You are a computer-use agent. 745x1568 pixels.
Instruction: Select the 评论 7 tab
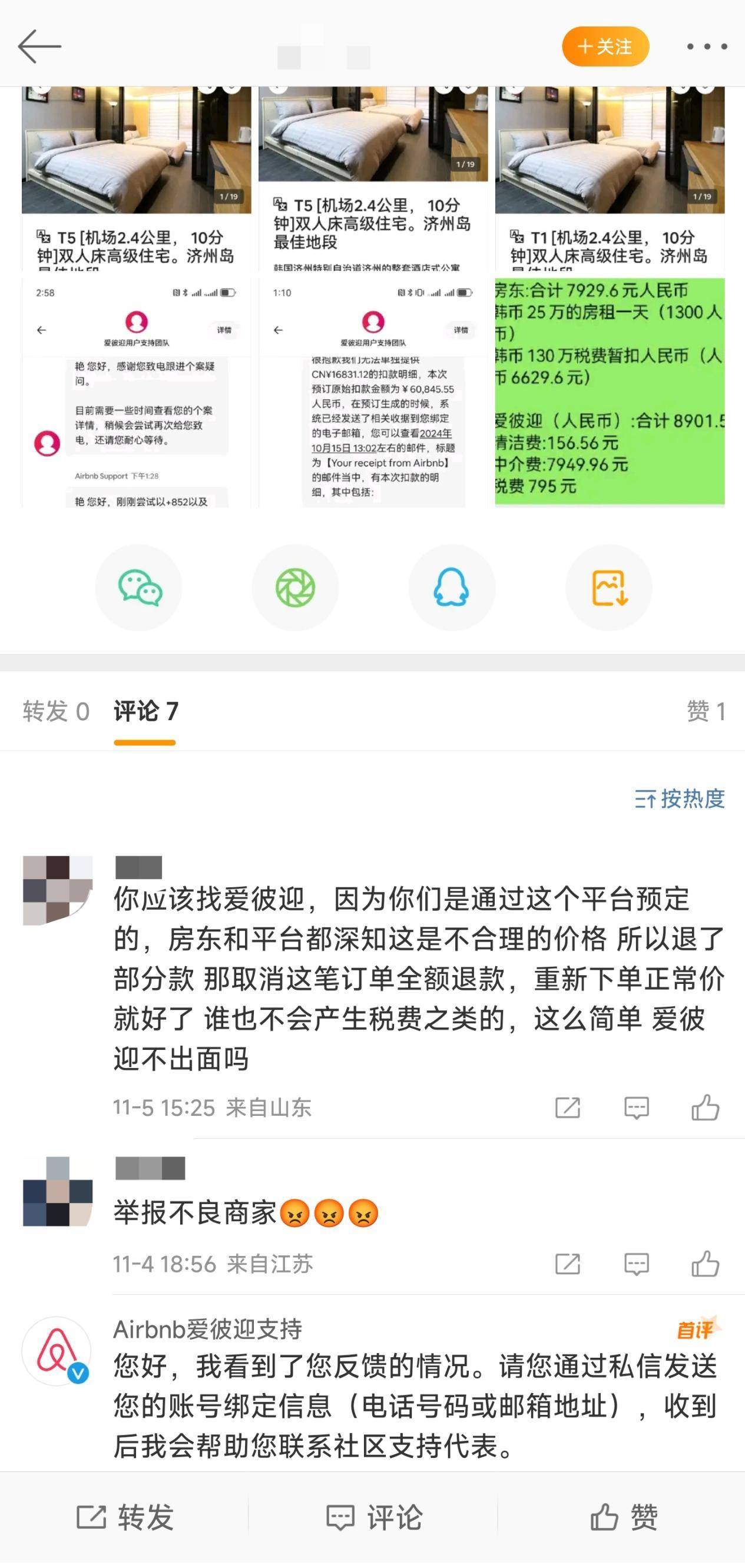[x=145, y=712]
